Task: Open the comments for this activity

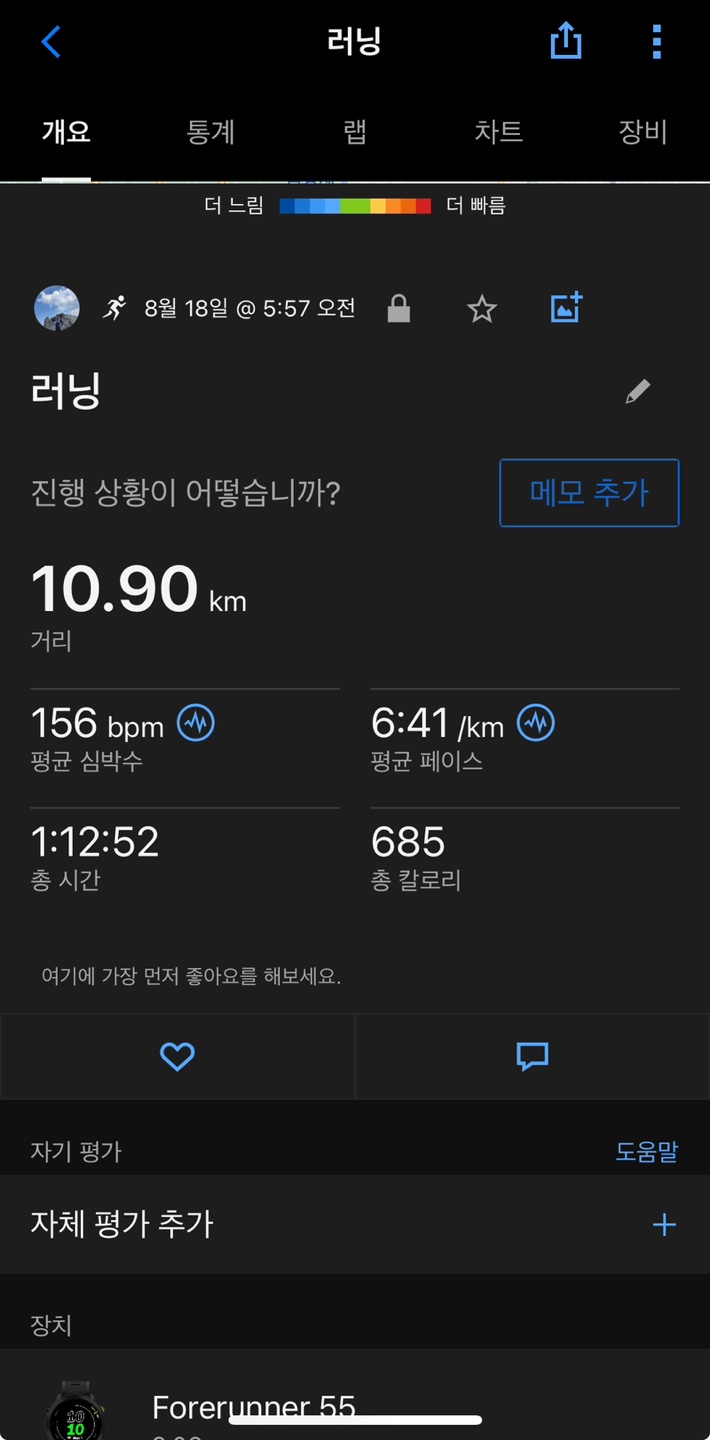Action: 532,1057
